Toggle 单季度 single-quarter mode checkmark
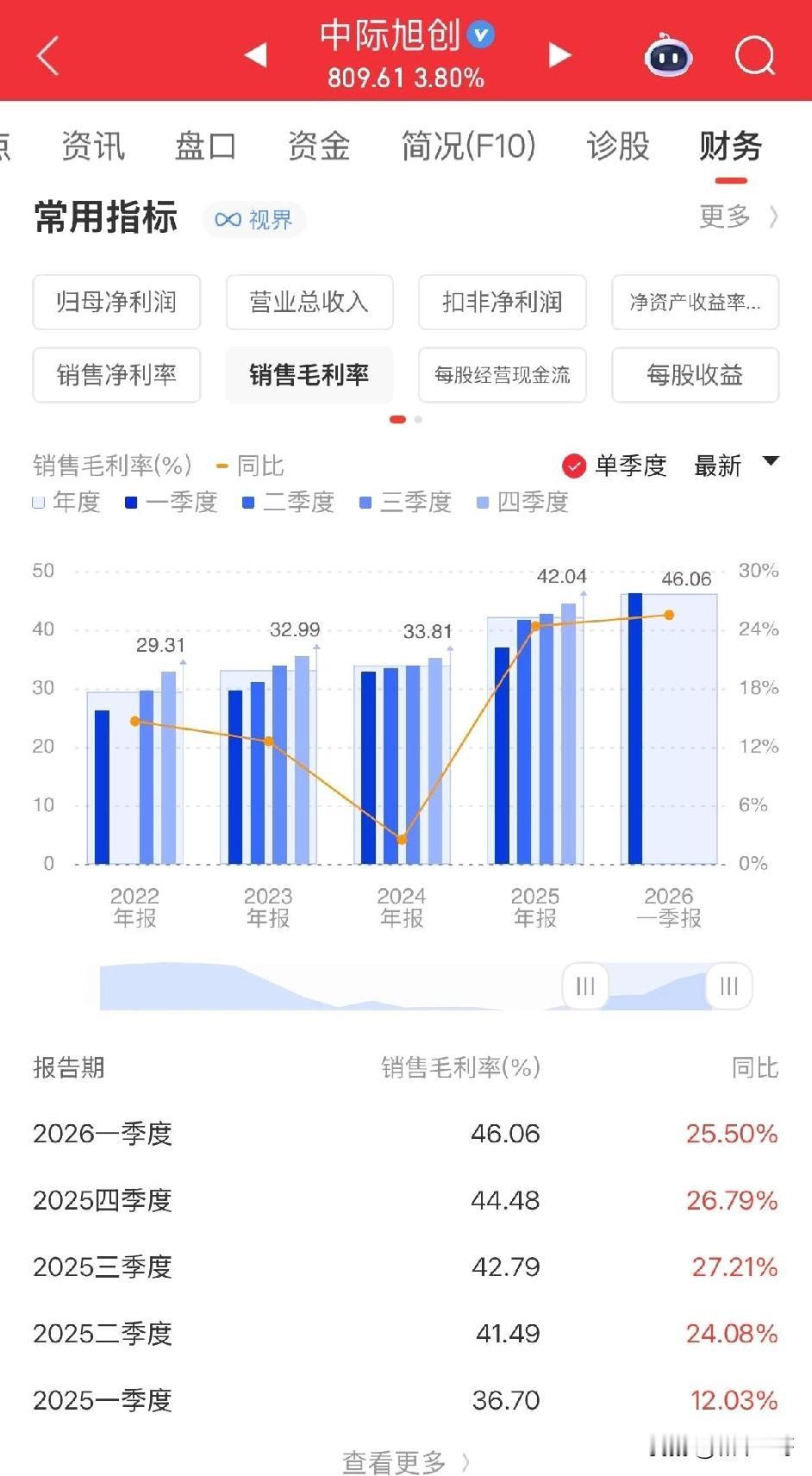Viewport: 812px width, 1476px height. click(573, 466)
